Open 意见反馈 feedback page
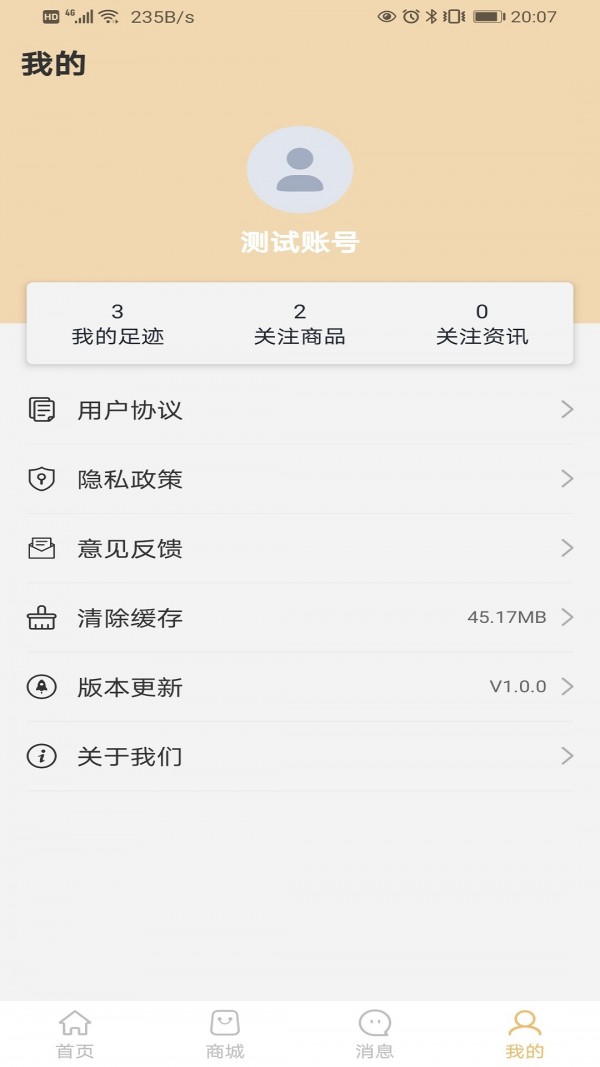600x1067 pixels. tap(300, 548)
